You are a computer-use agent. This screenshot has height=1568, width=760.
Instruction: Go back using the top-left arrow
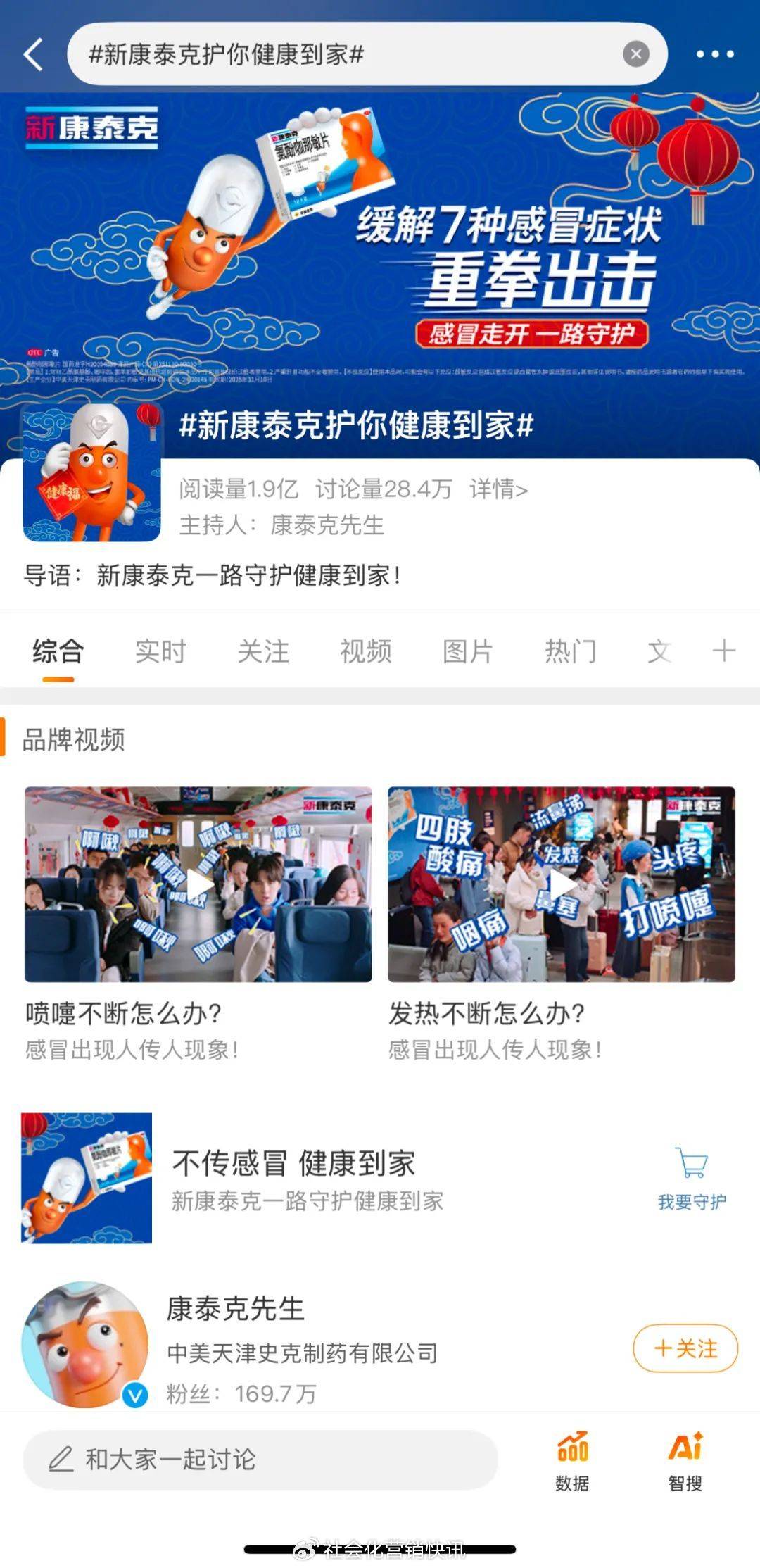[x=34, y=54]
